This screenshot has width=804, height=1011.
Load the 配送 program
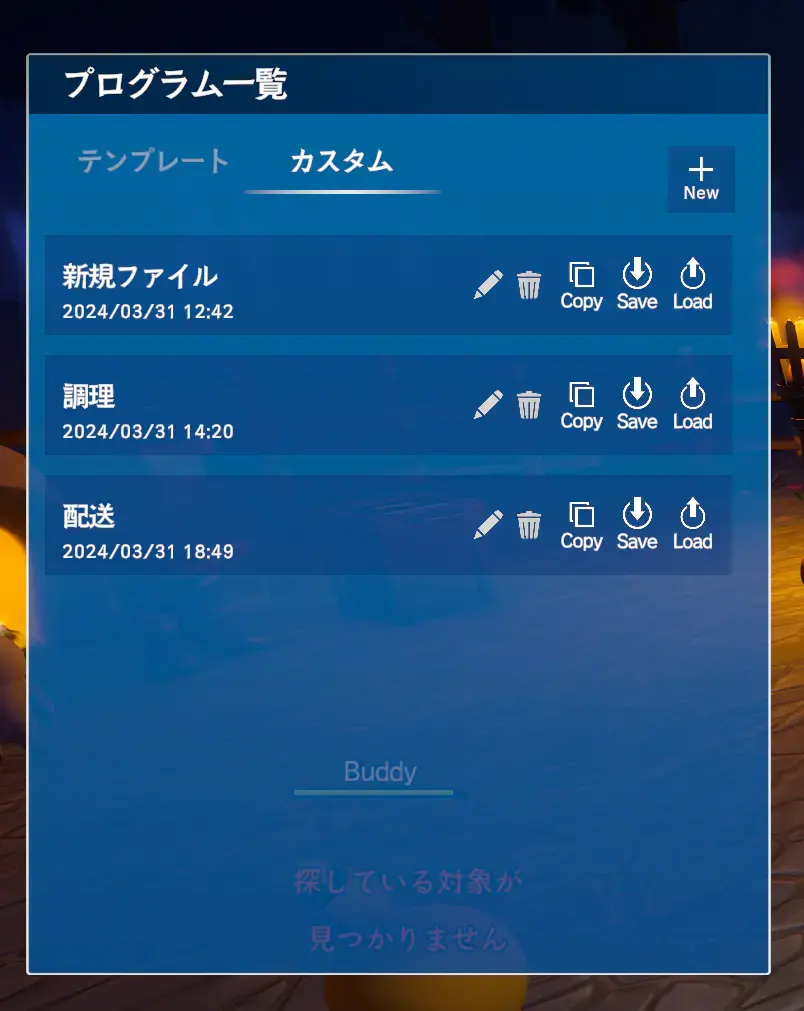pyautogui.click(x=692, y=524)
